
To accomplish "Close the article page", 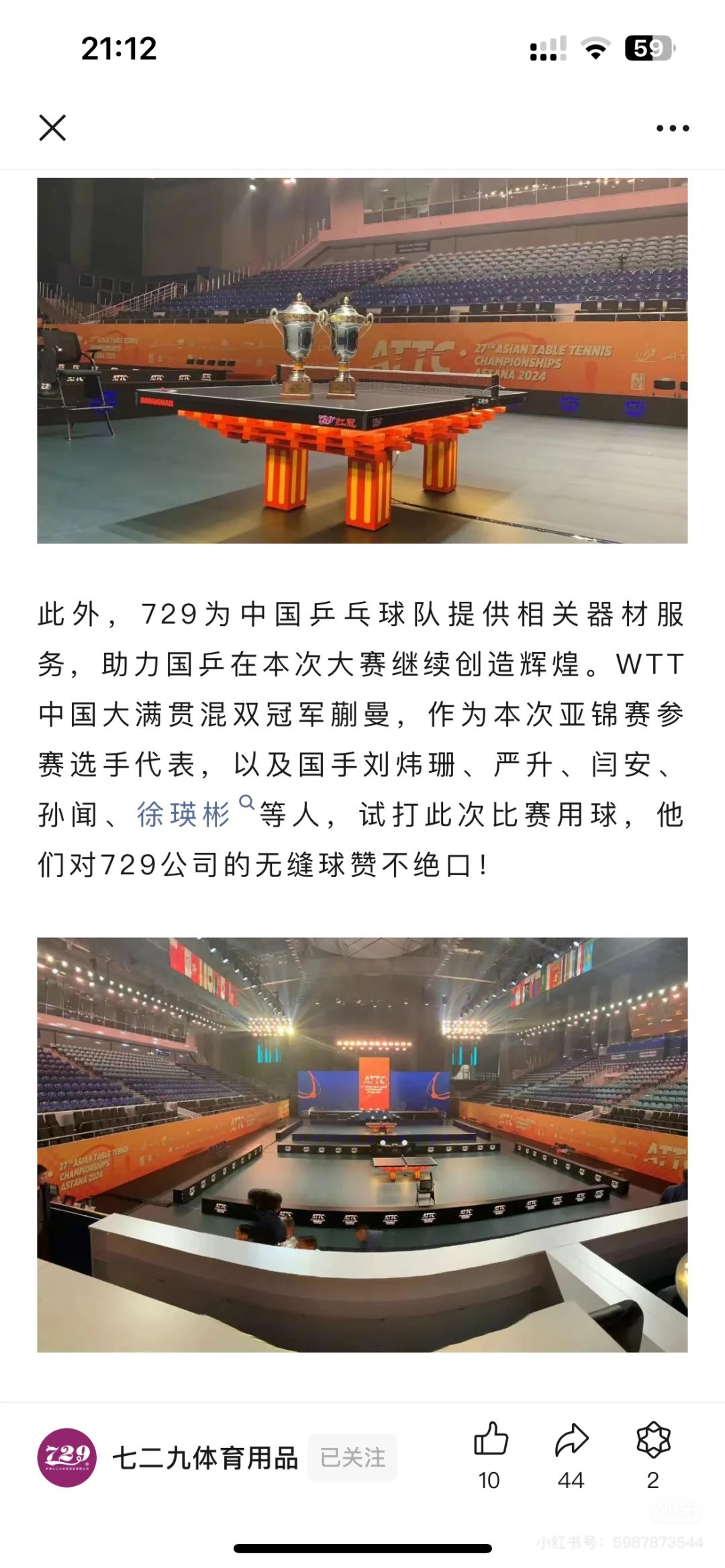I will click(52, 127).
